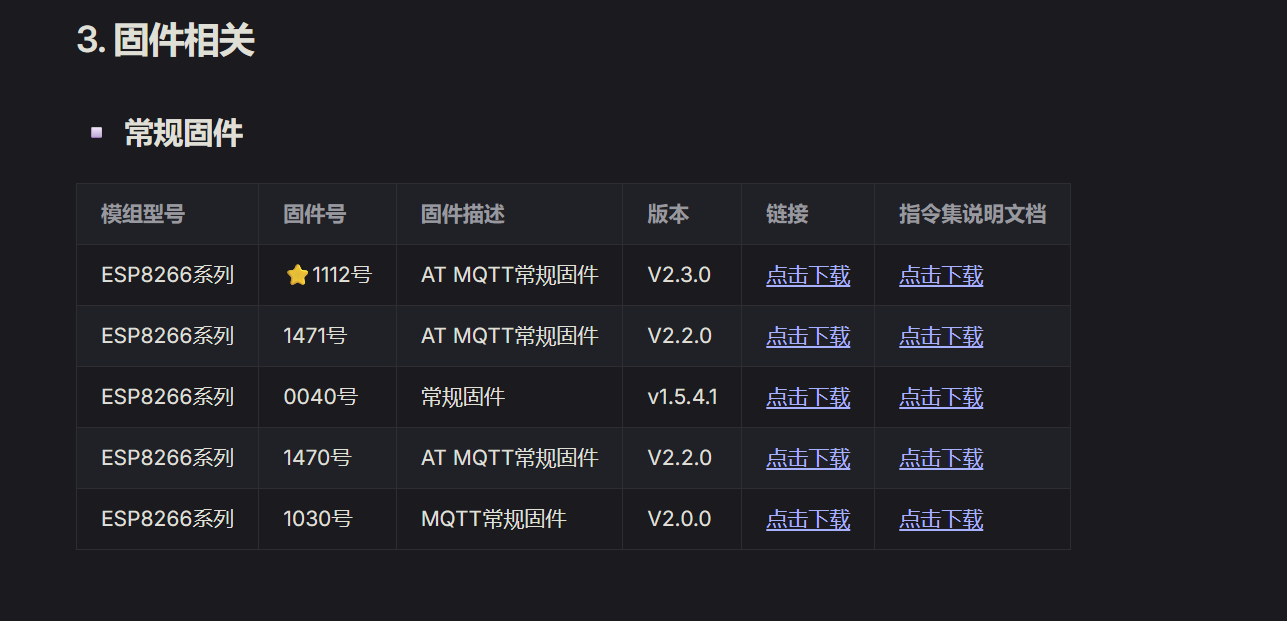
Task: Open the 指令集说明文档 link for 1470号 firmware
Action: click(x=941, y=458)
